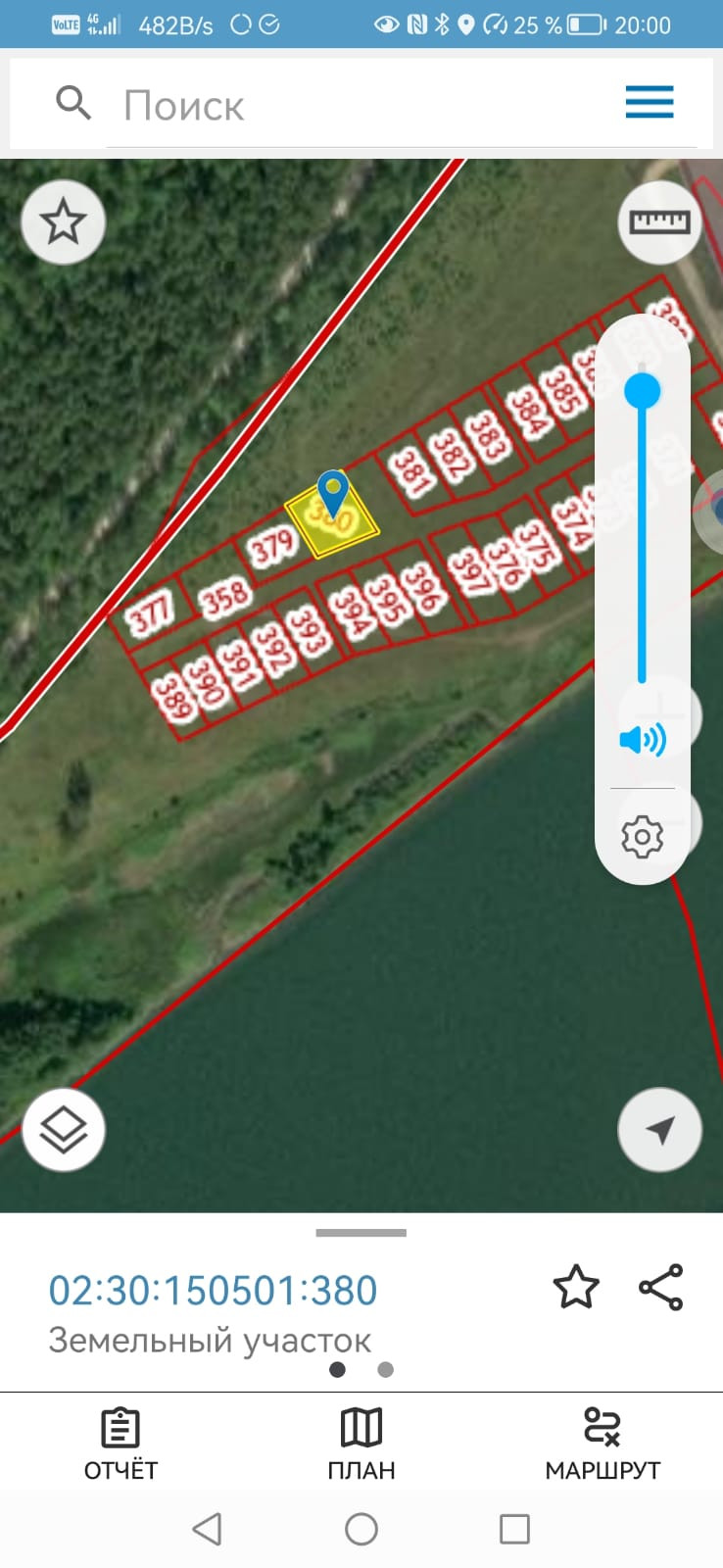The image size is (723, 1568).
Task: Share the parcel 02:30:150501:380
Action: [660, 1288]
